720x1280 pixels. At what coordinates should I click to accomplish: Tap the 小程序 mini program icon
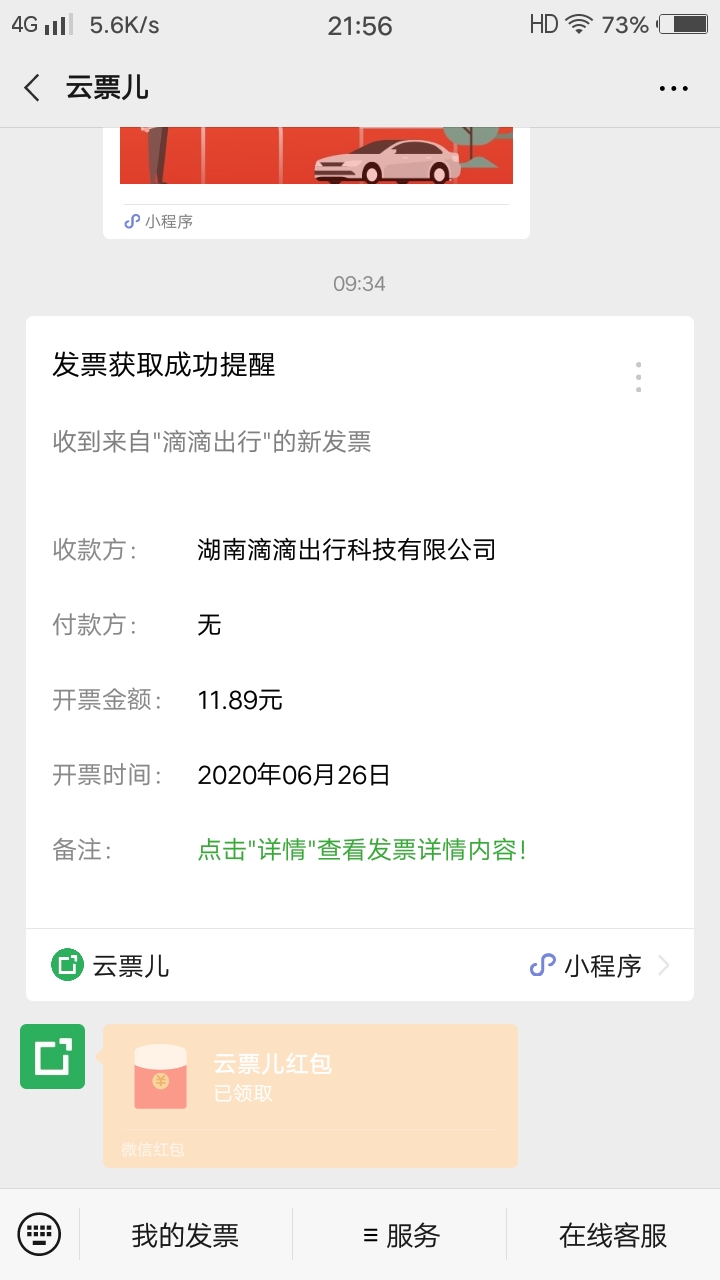(542, 965)
